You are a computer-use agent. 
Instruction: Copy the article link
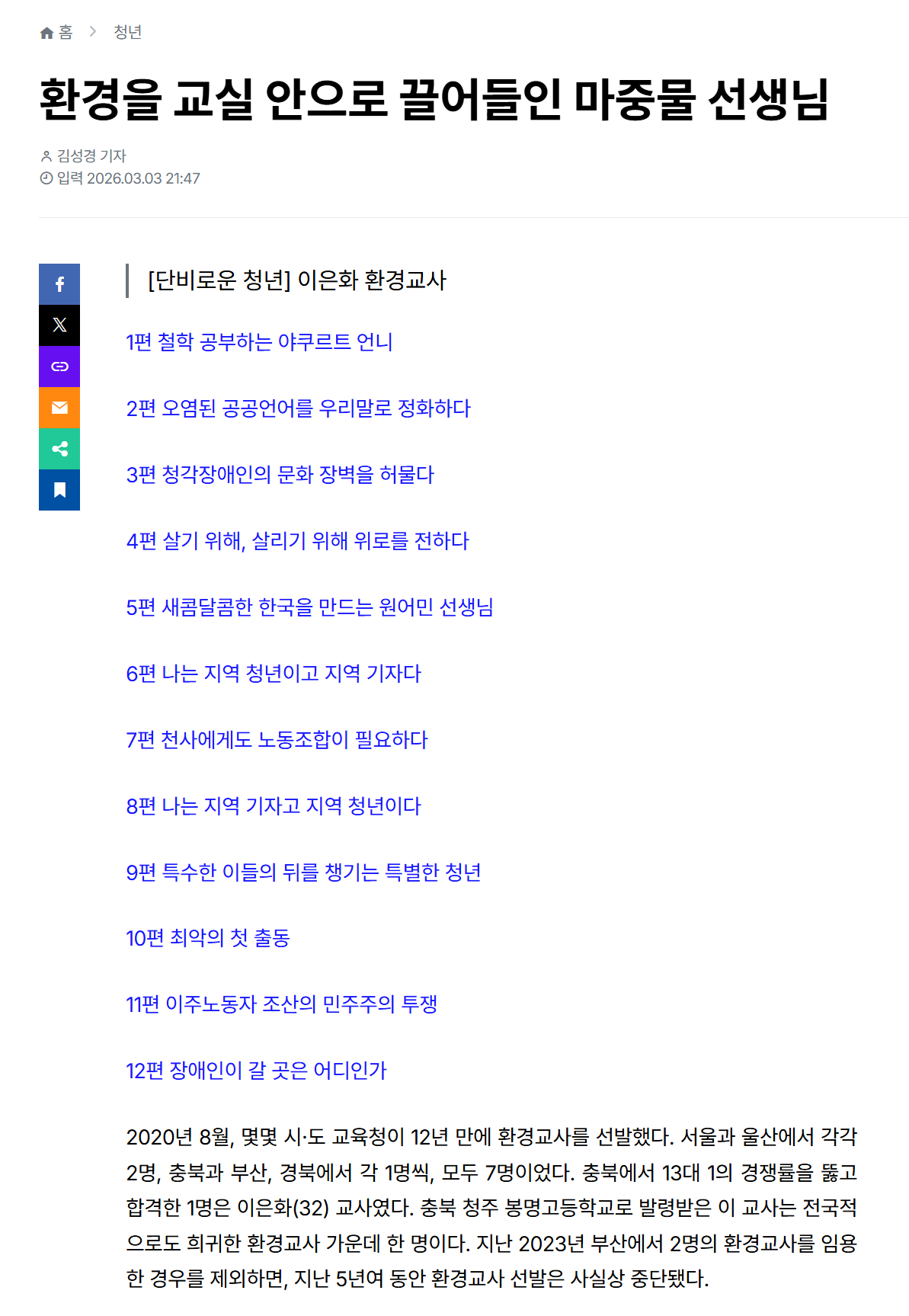click(59, 367)
